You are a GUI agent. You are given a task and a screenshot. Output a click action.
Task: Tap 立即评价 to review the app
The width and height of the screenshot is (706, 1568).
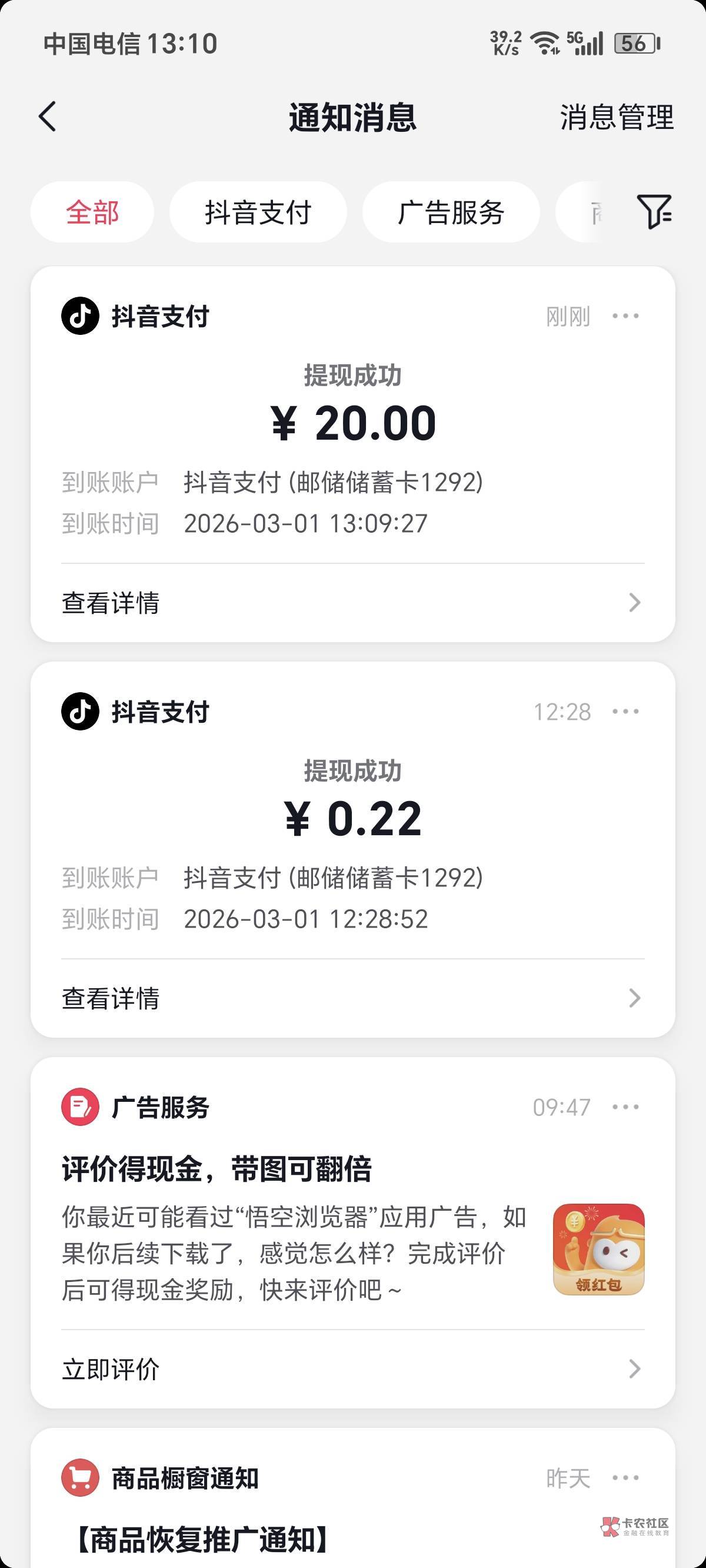point(353,1369)
